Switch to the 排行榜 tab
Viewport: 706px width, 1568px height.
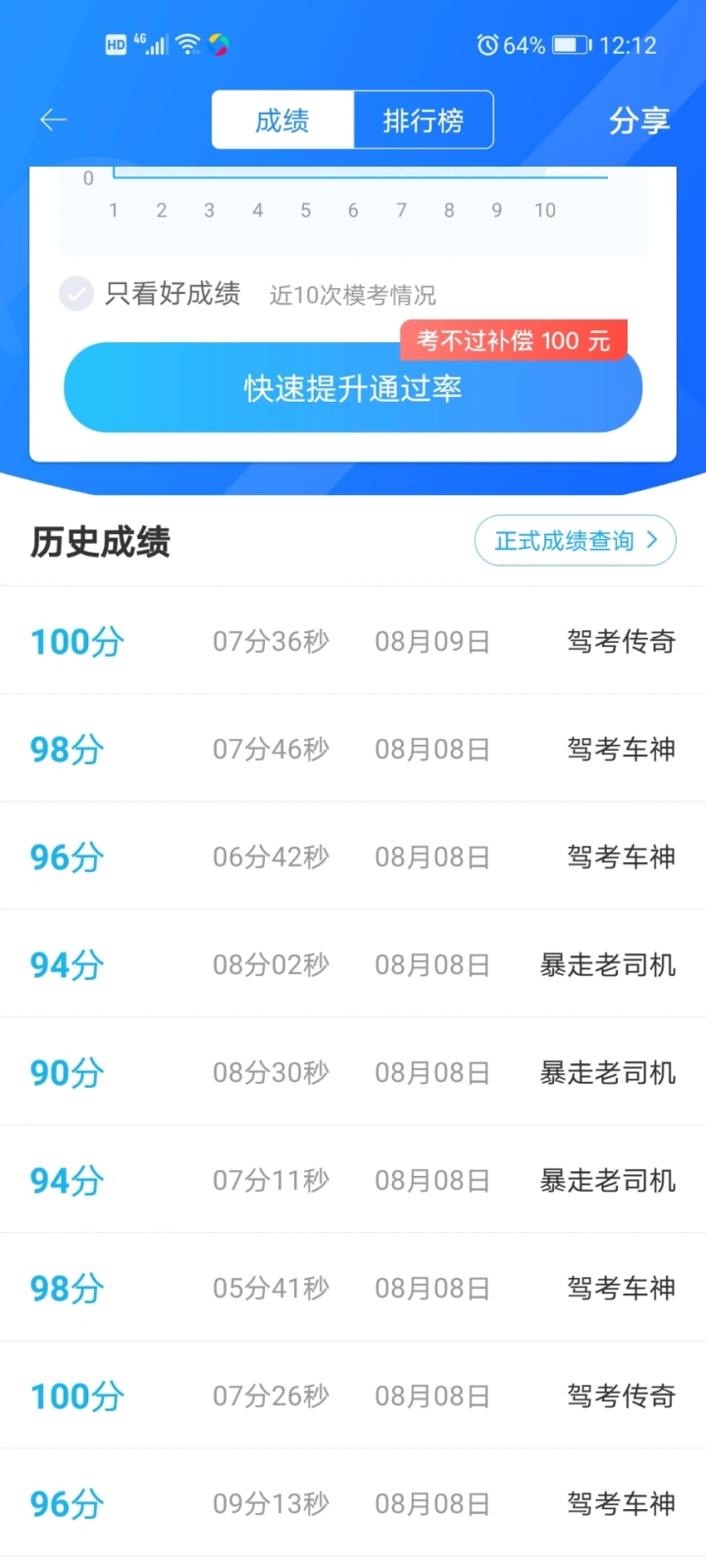point(423,121)
